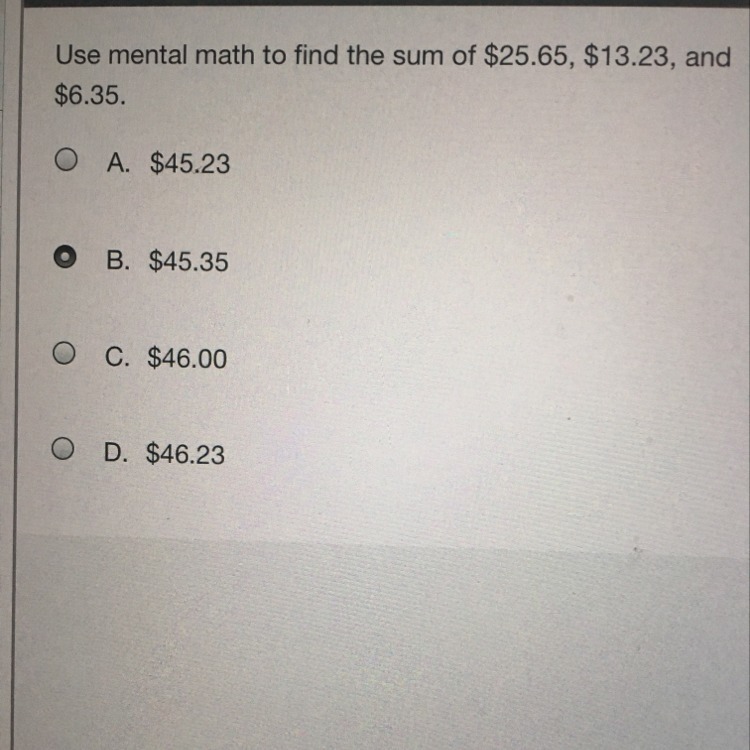Choose option B. $45.35
Viewport: 750px width, 750px height.
[x=66, y=261]
